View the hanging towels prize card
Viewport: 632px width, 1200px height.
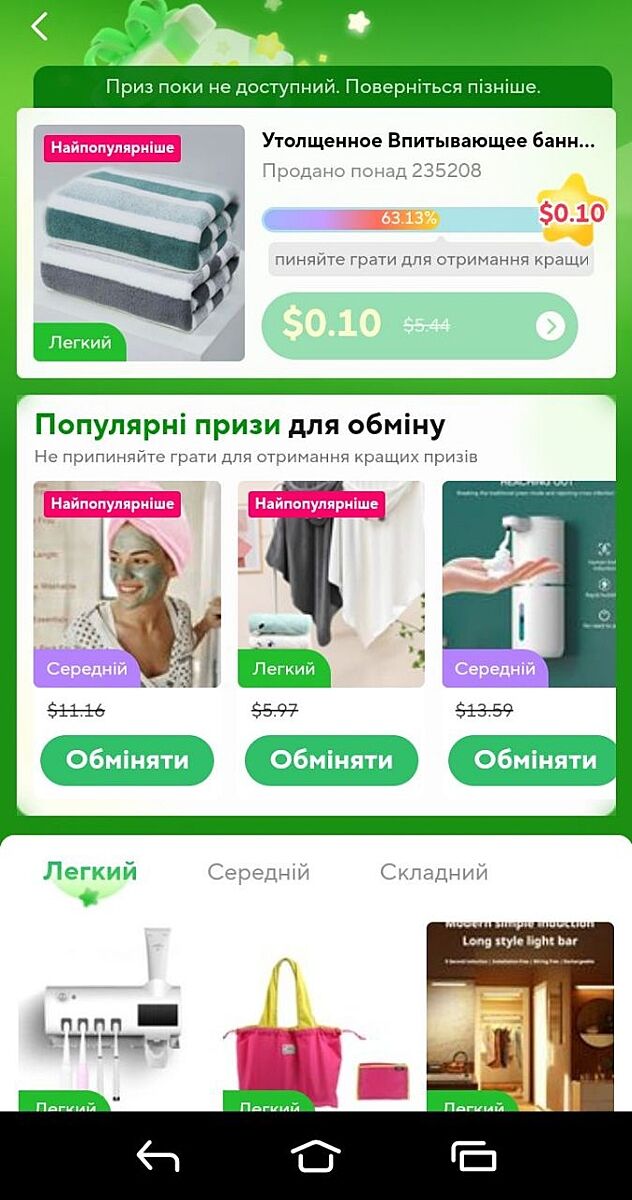331,585
